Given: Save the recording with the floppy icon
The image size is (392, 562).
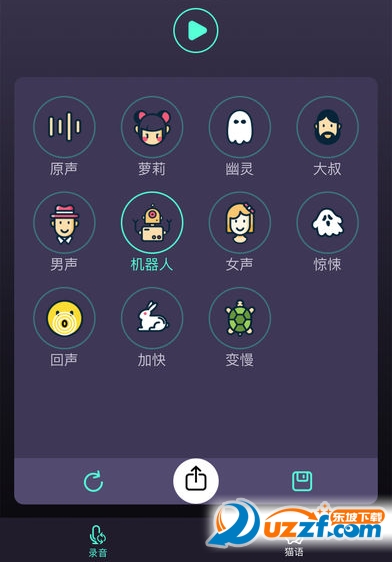Looking at the screenshot, I should point(302,481).
